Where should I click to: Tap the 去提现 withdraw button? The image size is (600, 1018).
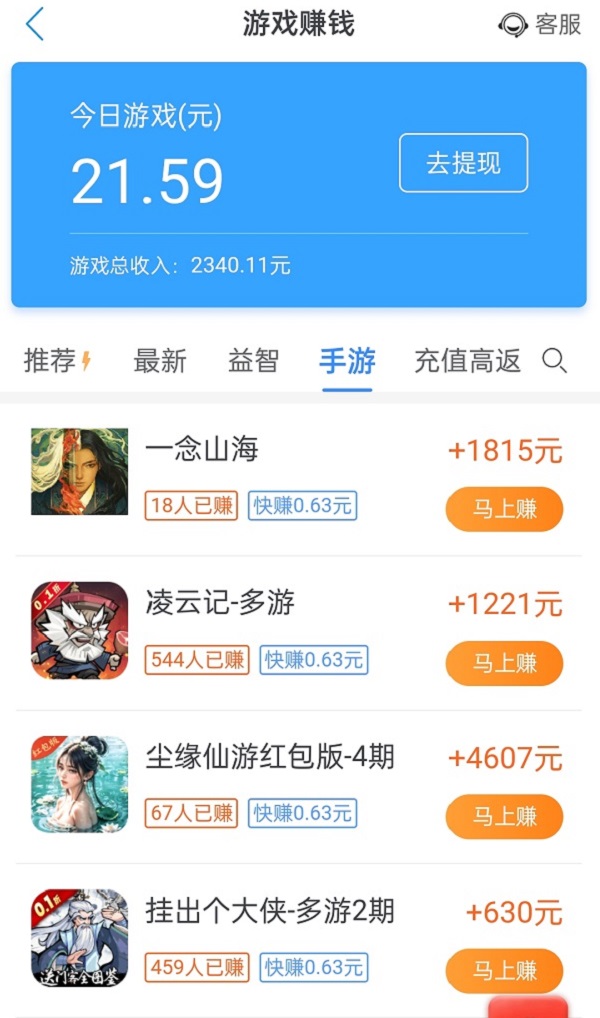point(463,163)
